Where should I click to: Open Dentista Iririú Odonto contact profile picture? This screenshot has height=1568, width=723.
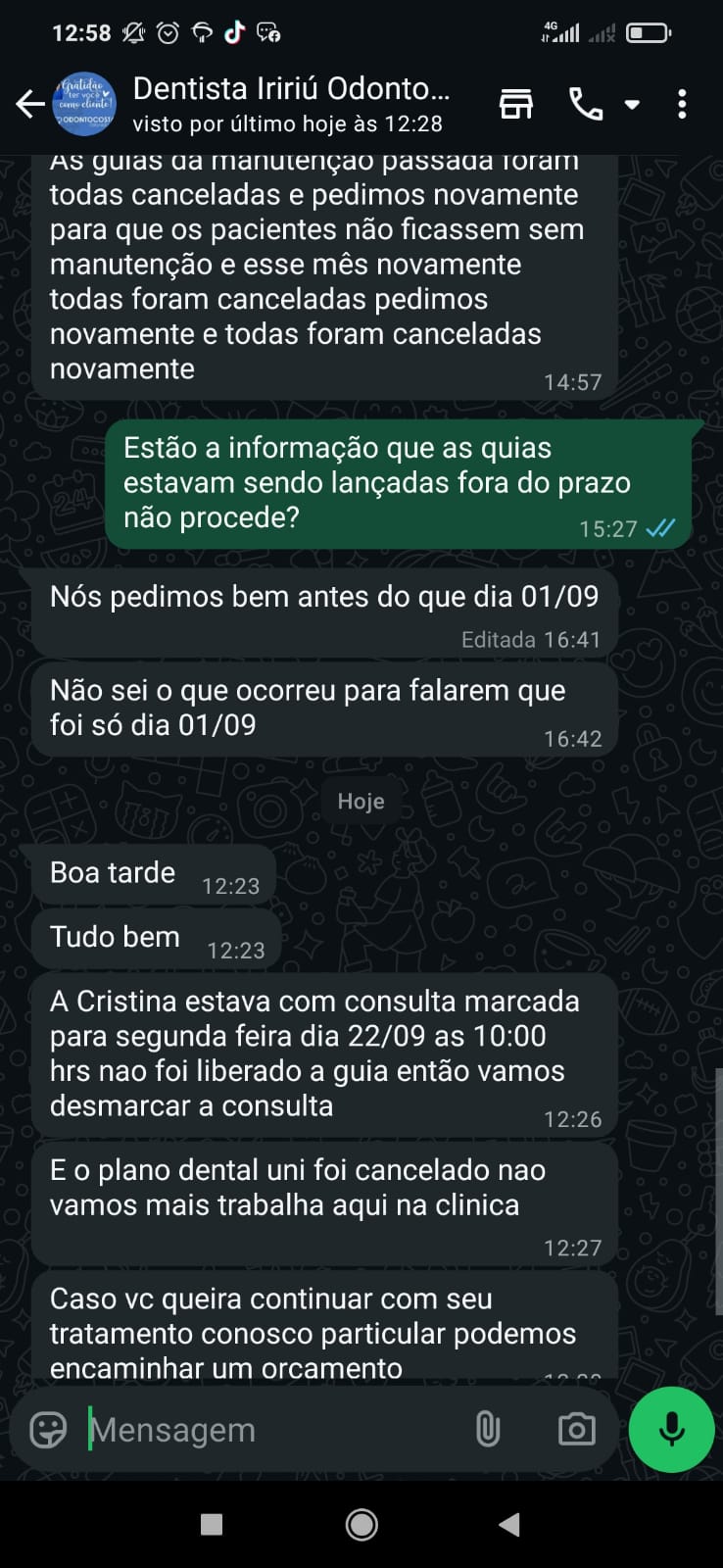point(84,104)
